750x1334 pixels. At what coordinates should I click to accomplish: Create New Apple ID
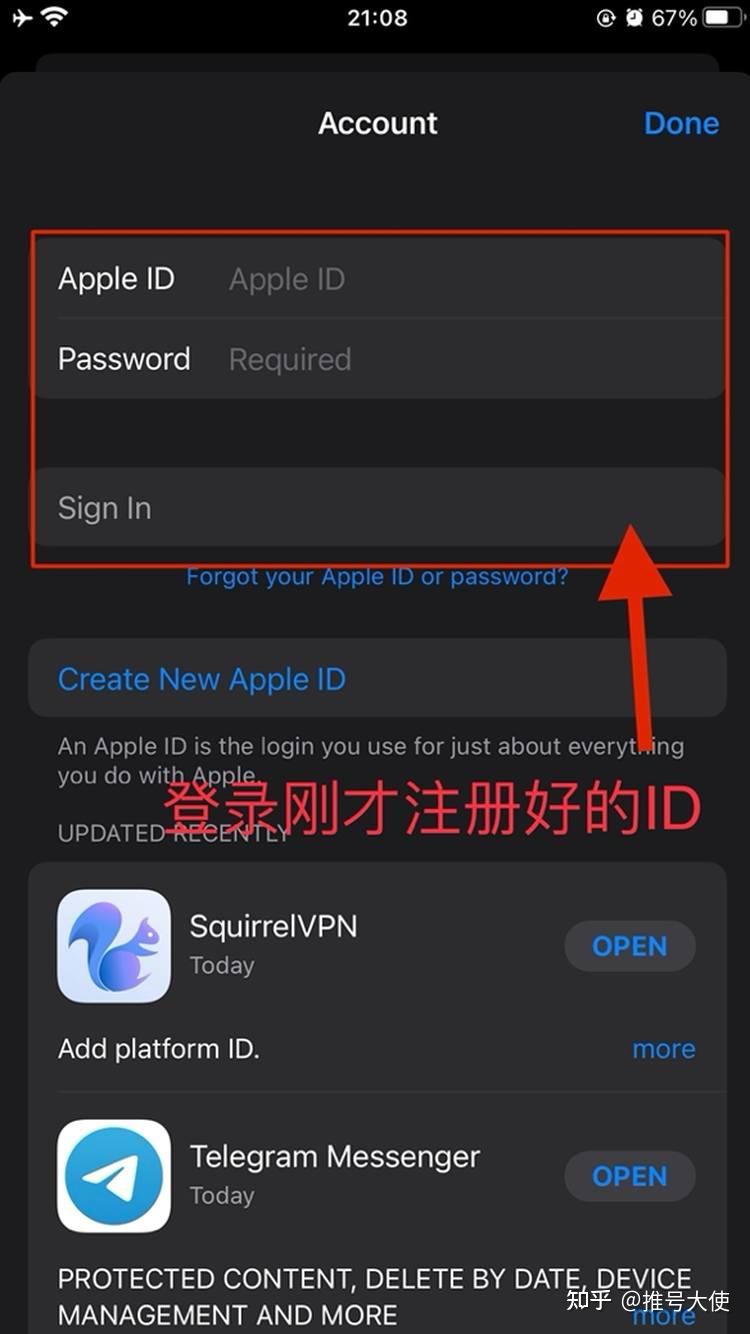point(202,679)
